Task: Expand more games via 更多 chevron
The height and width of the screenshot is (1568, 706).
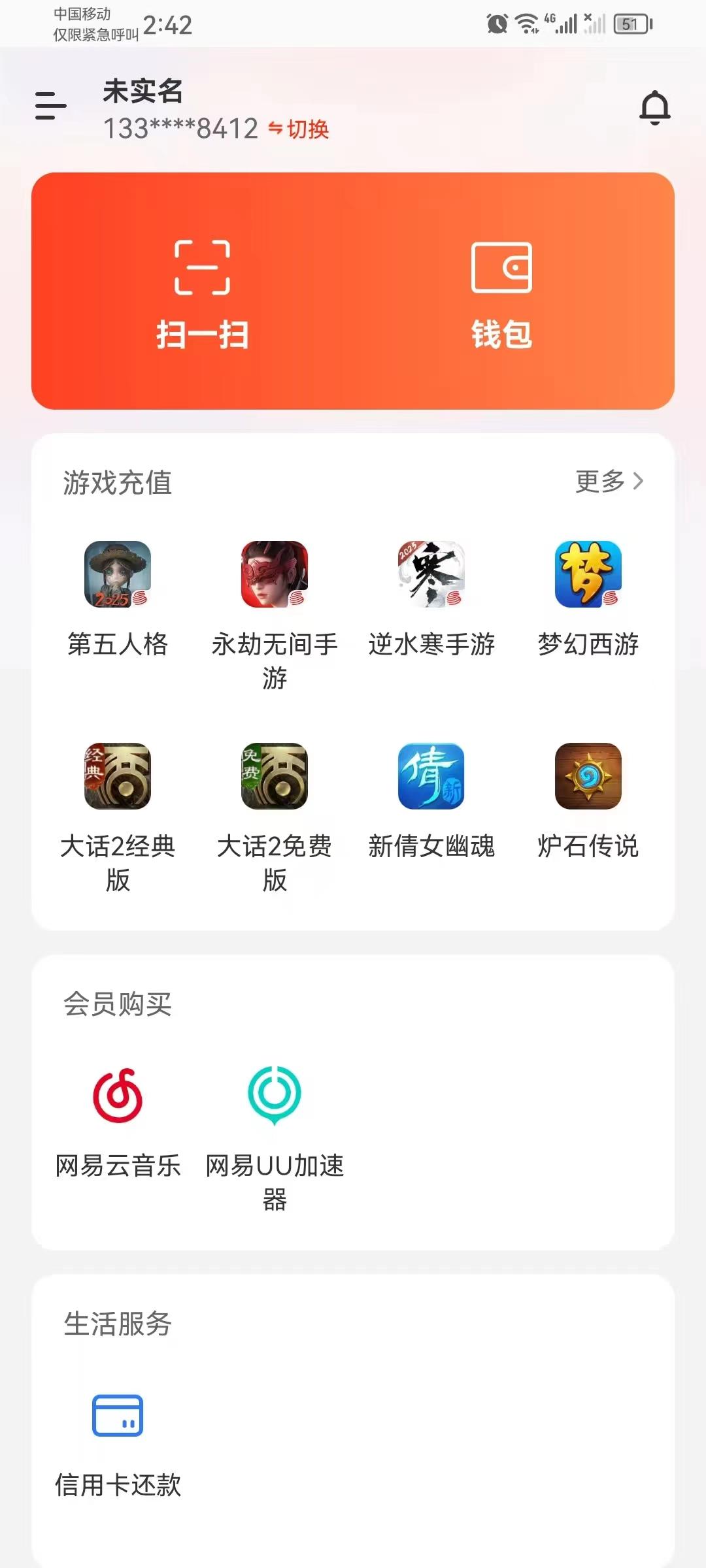Action: click(x=609, y=482)
